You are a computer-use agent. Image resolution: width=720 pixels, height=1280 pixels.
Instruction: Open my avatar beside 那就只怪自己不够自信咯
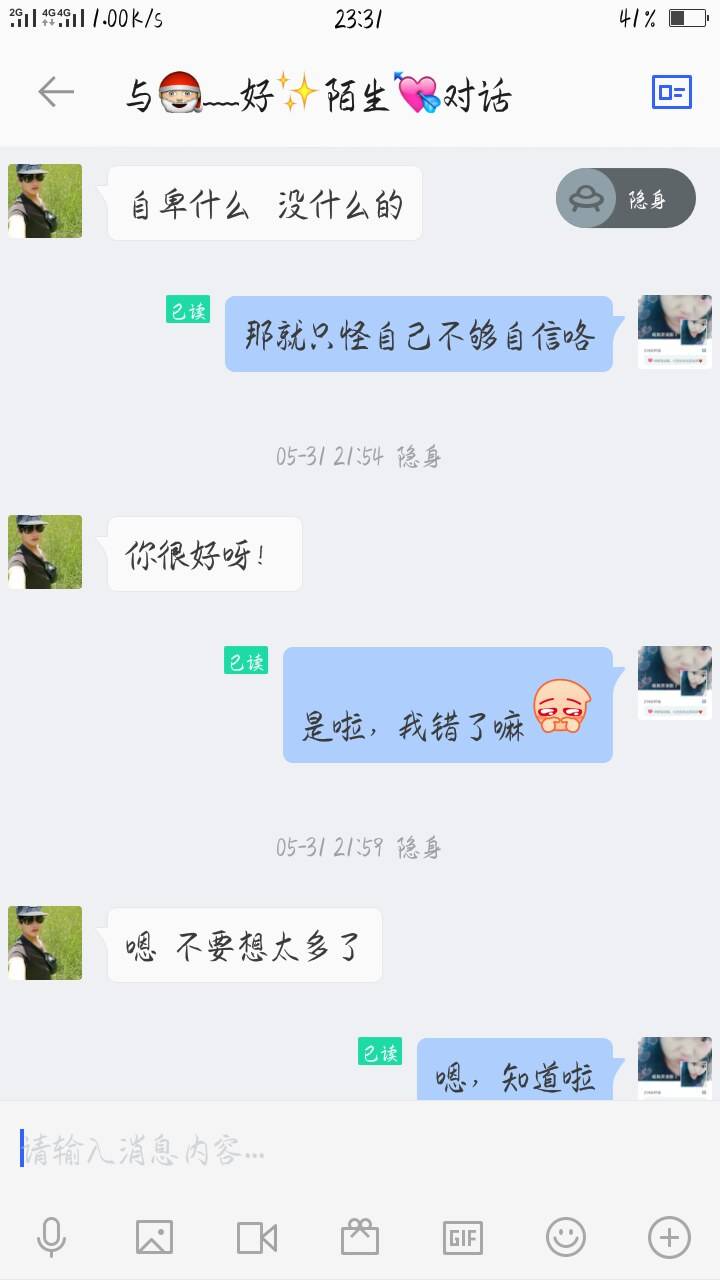point(675,332)
